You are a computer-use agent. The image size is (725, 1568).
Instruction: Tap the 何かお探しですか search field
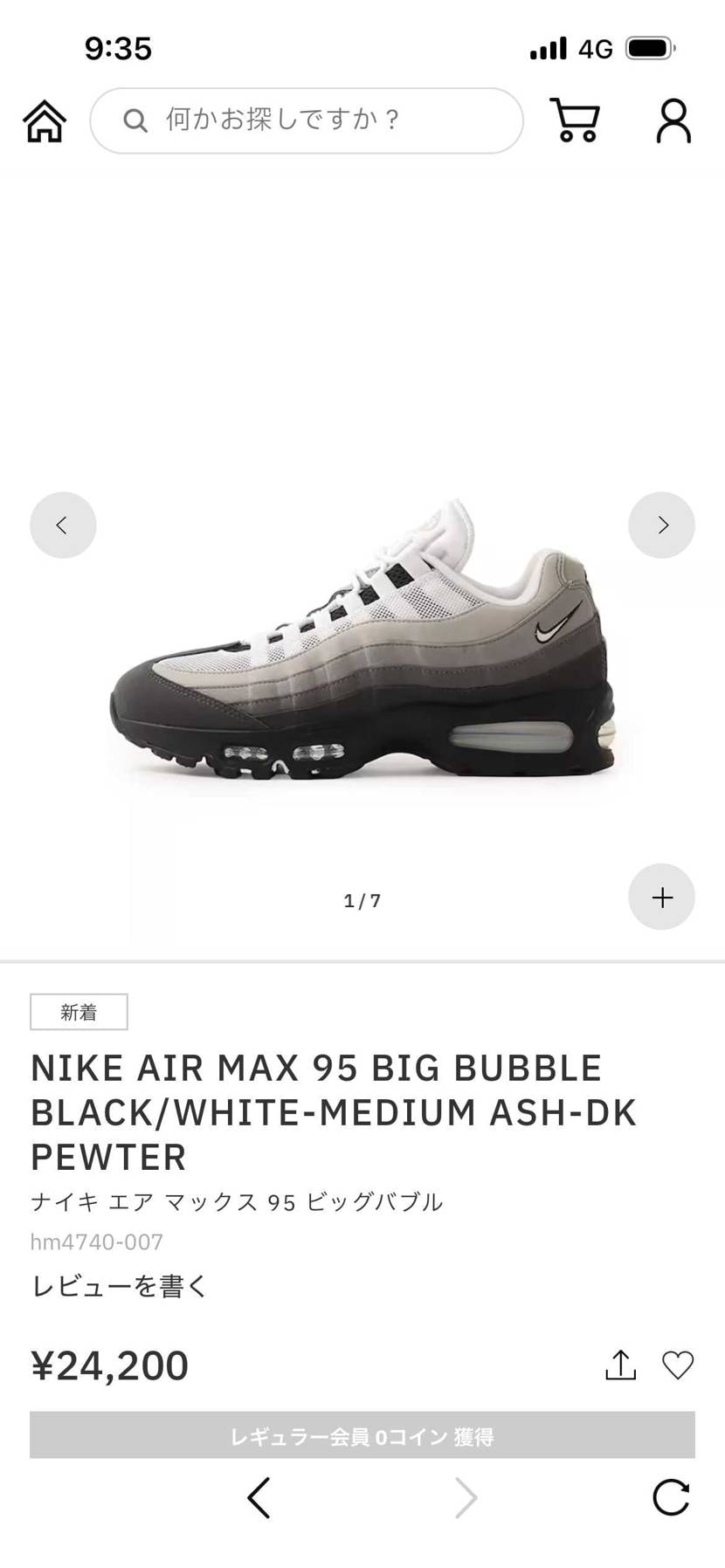[306, 120]
